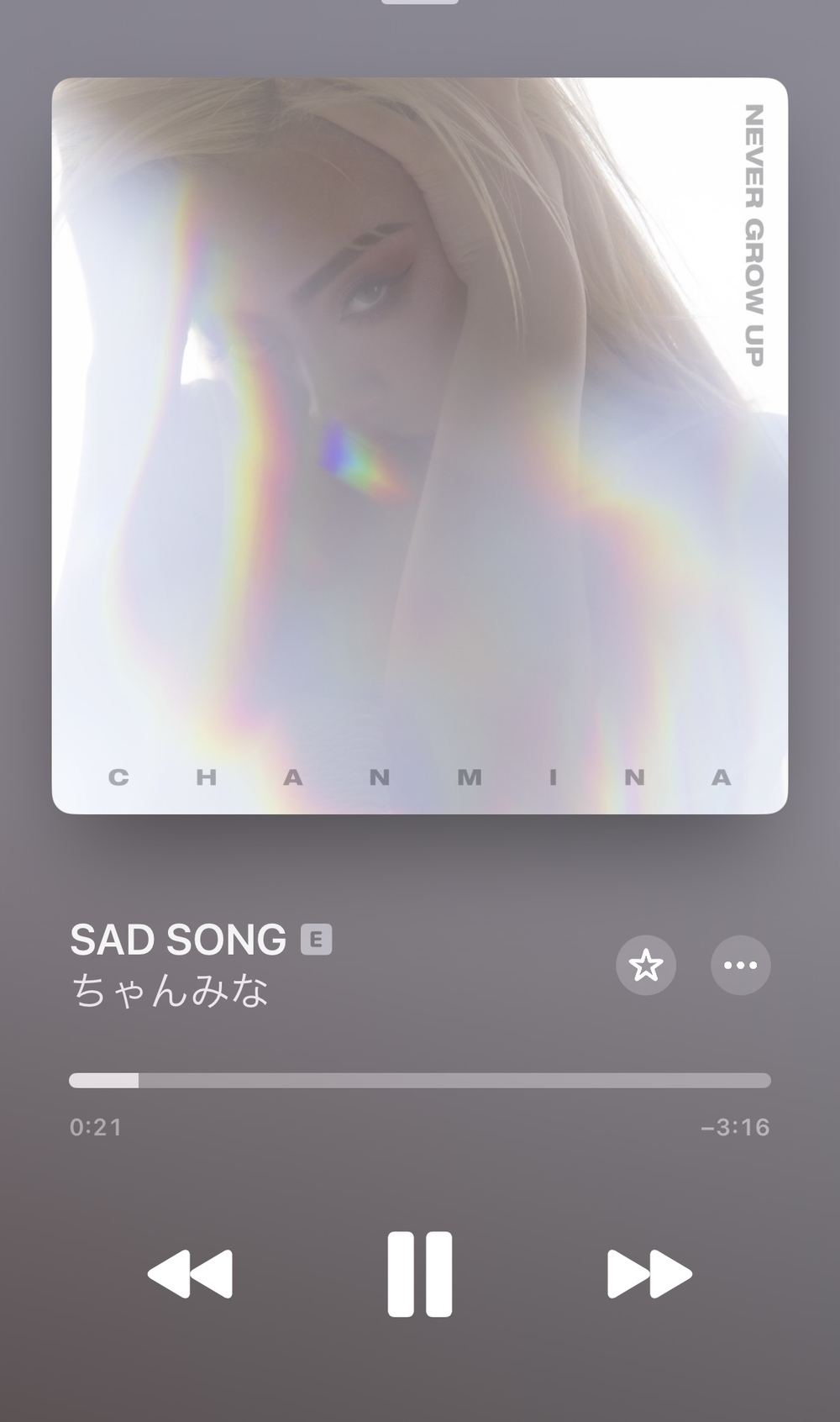Open the more options menu
840x1422 pixels.
740,965
